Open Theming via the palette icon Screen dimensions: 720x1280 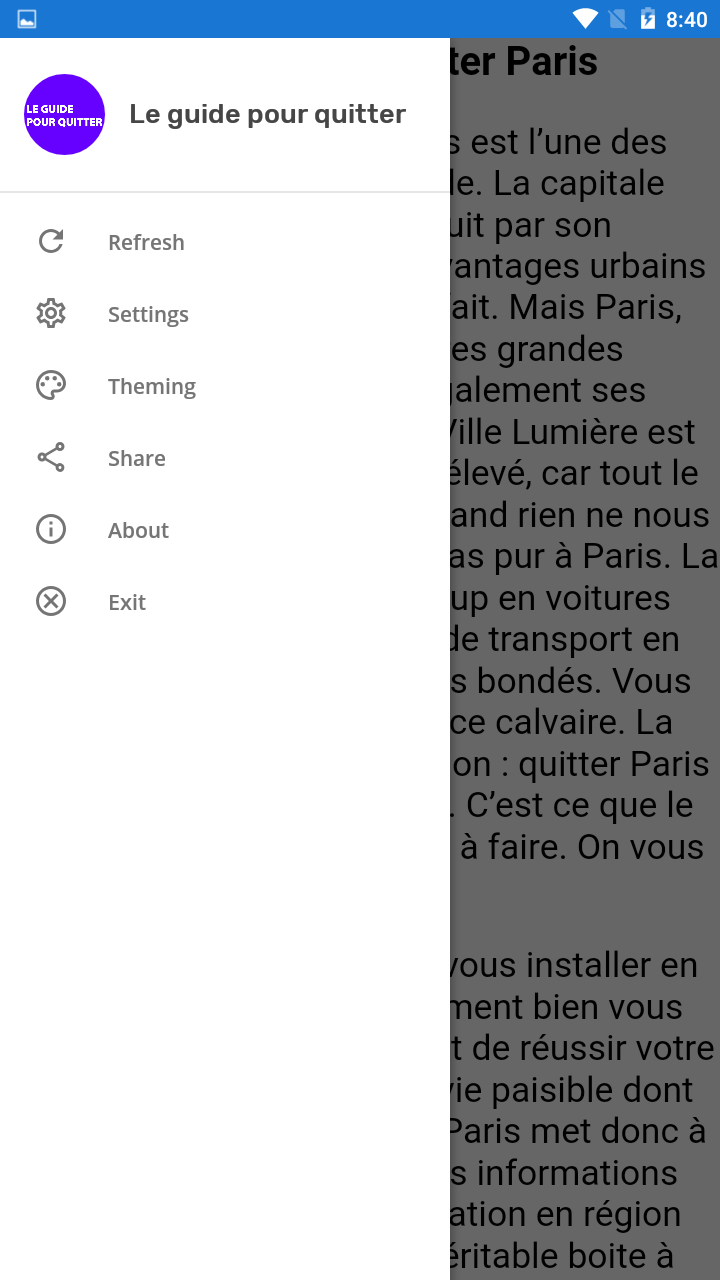tap(50, 385)
